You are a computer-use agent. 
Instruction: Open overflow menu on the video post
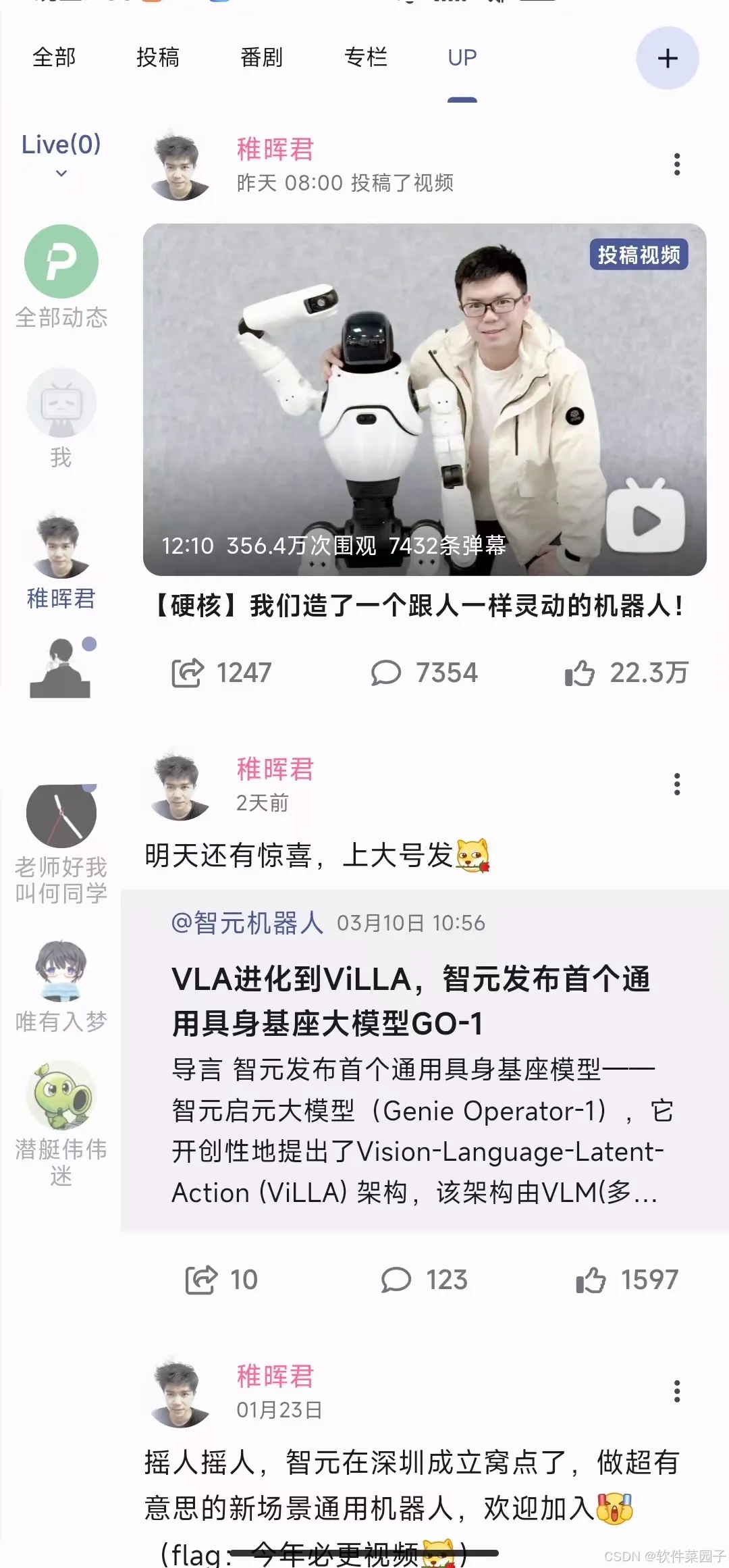point(676,164)
